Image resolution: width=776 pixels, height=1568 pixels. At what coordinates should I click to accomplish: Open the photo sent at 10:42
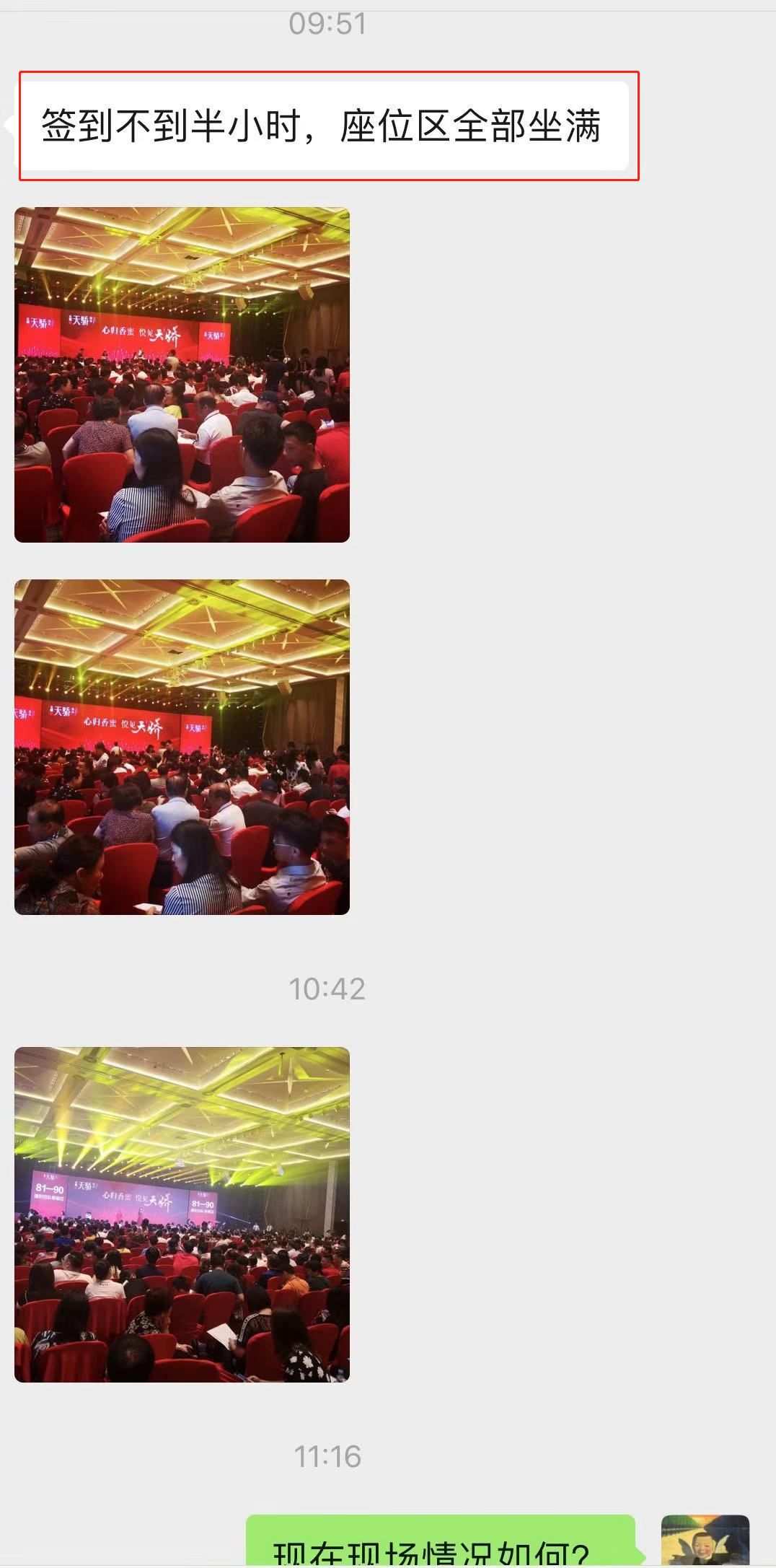pos(182,1214)
